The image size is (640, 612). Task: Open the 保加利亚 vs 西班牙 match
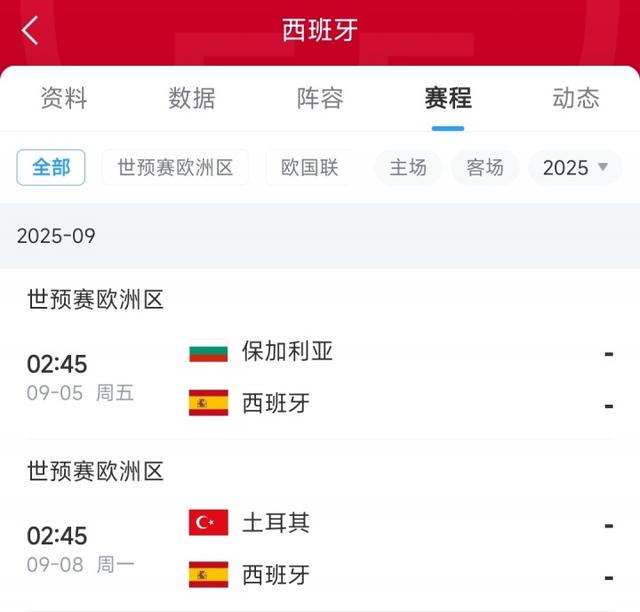pyautogui.click(x=320, y=378)
